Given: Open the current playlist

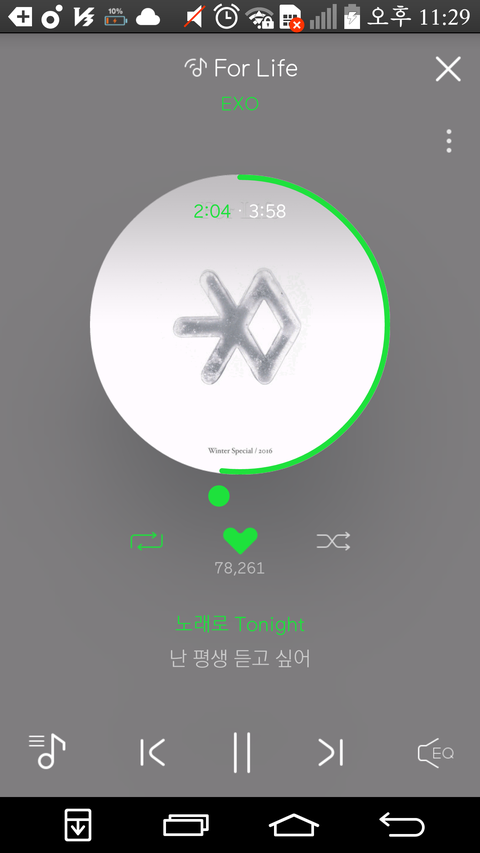Looking at the screenshot, I should pos(47,751).
